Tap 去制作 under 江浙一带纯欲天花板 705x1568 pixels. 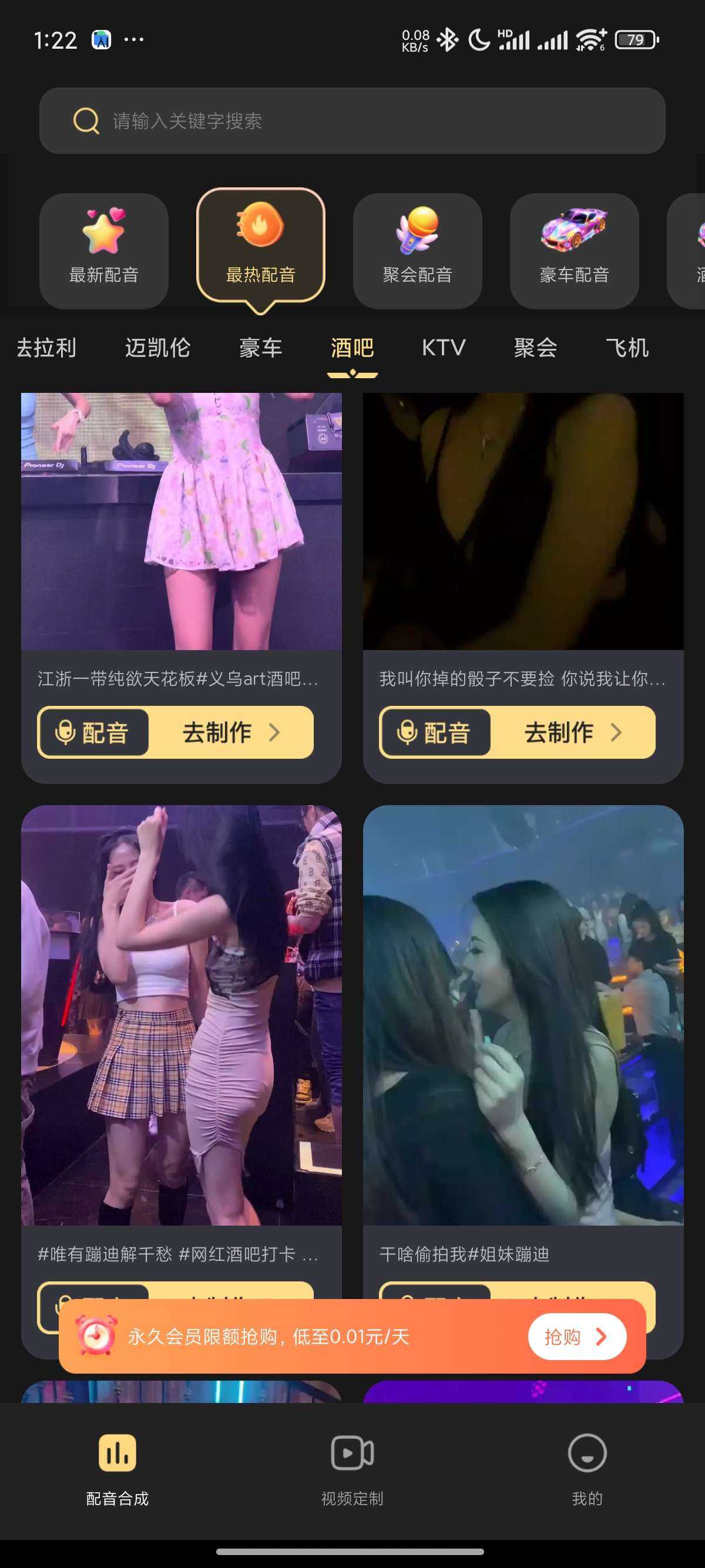230,732
